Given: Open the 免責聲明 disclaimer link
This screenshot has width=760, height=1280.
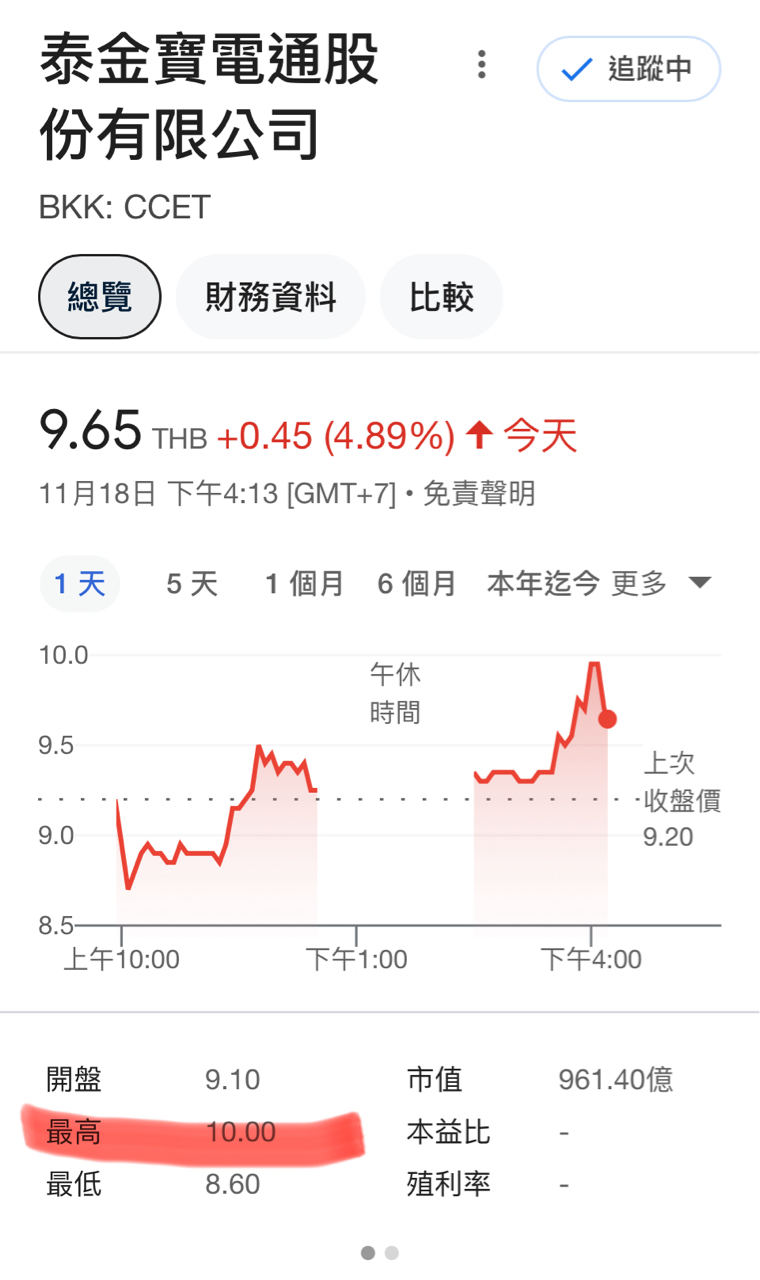Looking at the screenshot, I should [479, 493].
